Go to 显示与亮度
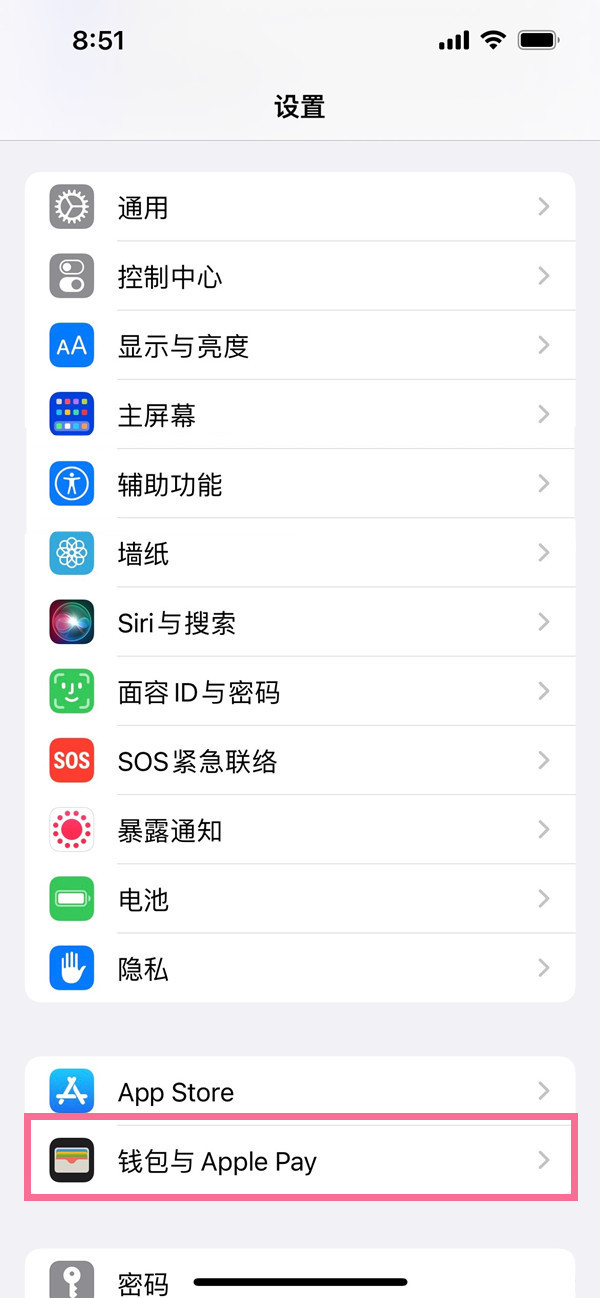600x1298 pixels. tap(300, 346)
